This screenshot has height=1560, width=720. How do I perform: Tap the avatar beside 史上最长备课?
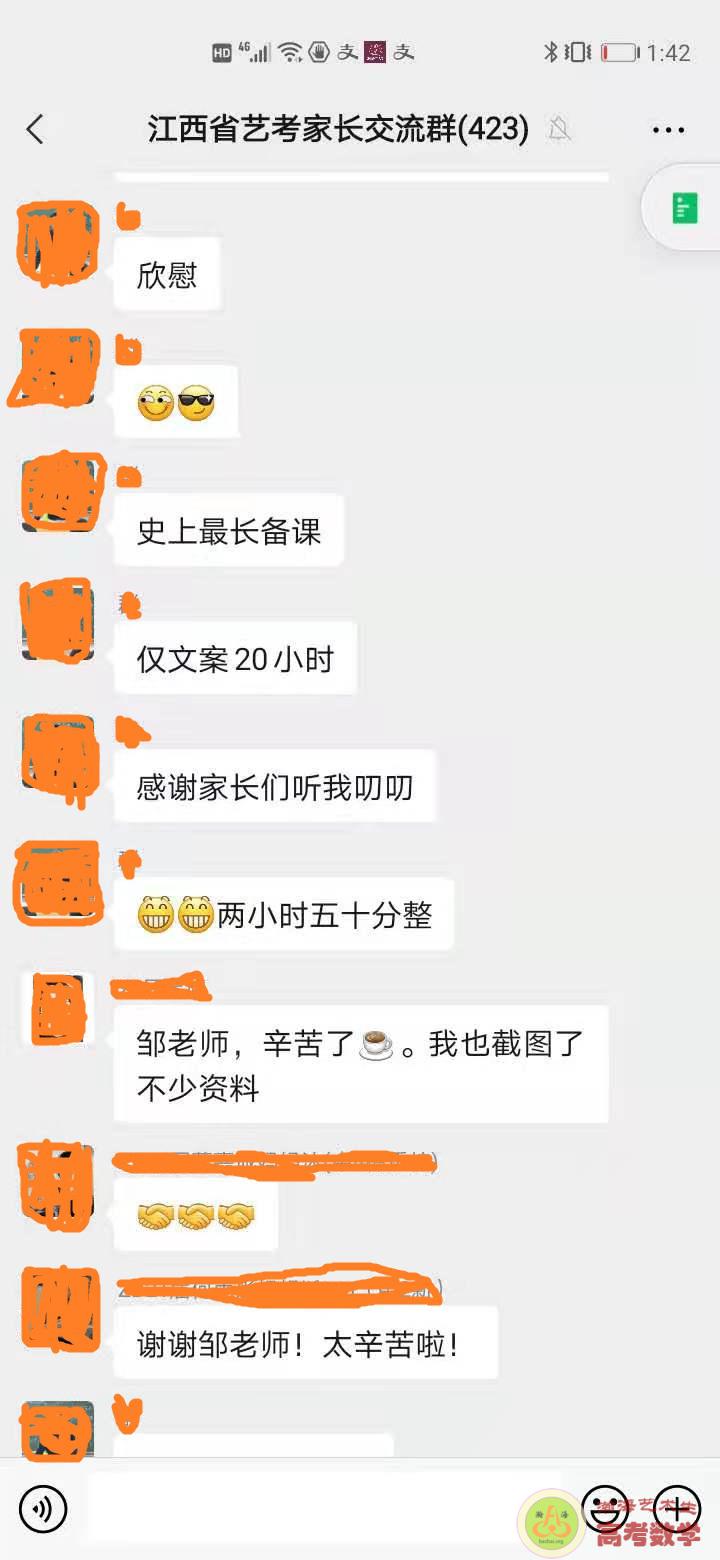58,495
